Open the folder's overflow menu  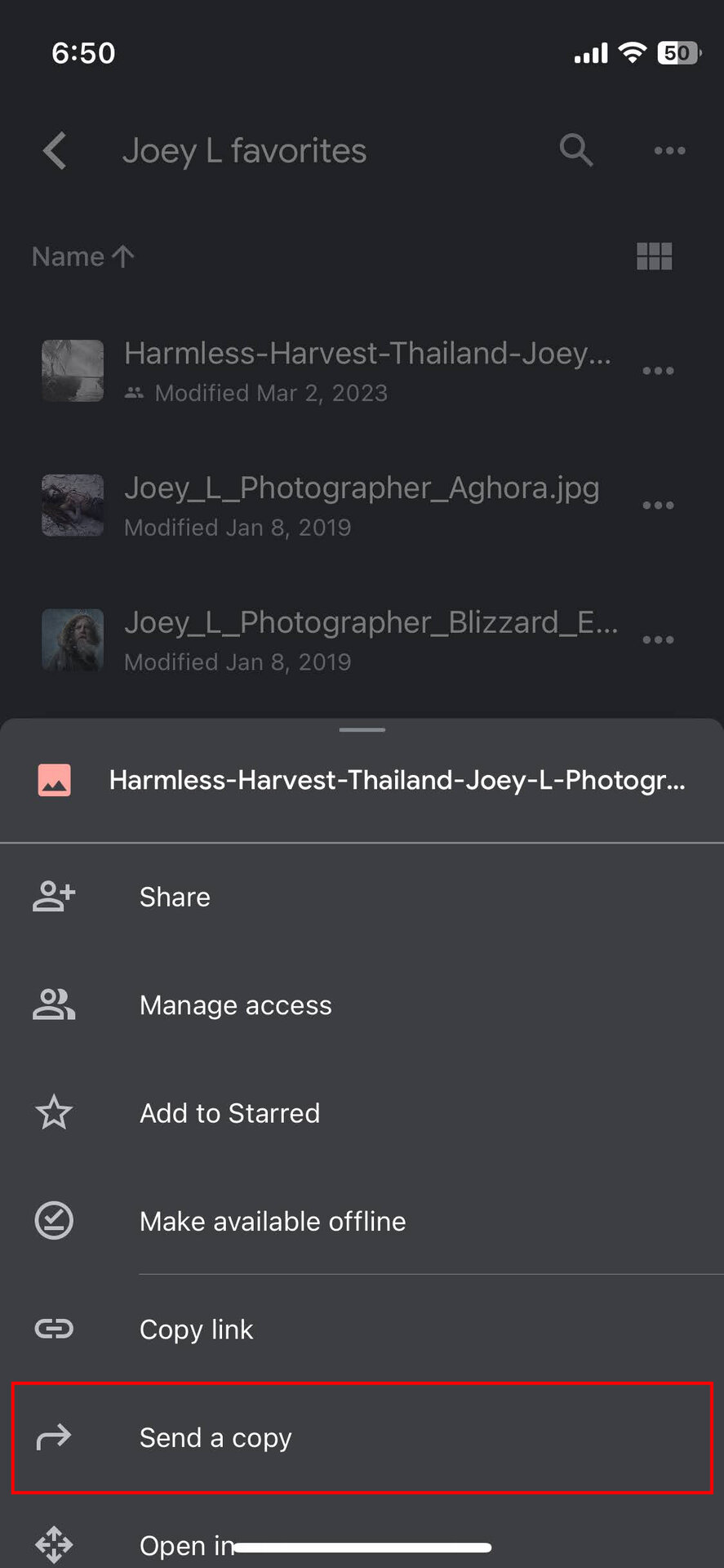[669, 151]
